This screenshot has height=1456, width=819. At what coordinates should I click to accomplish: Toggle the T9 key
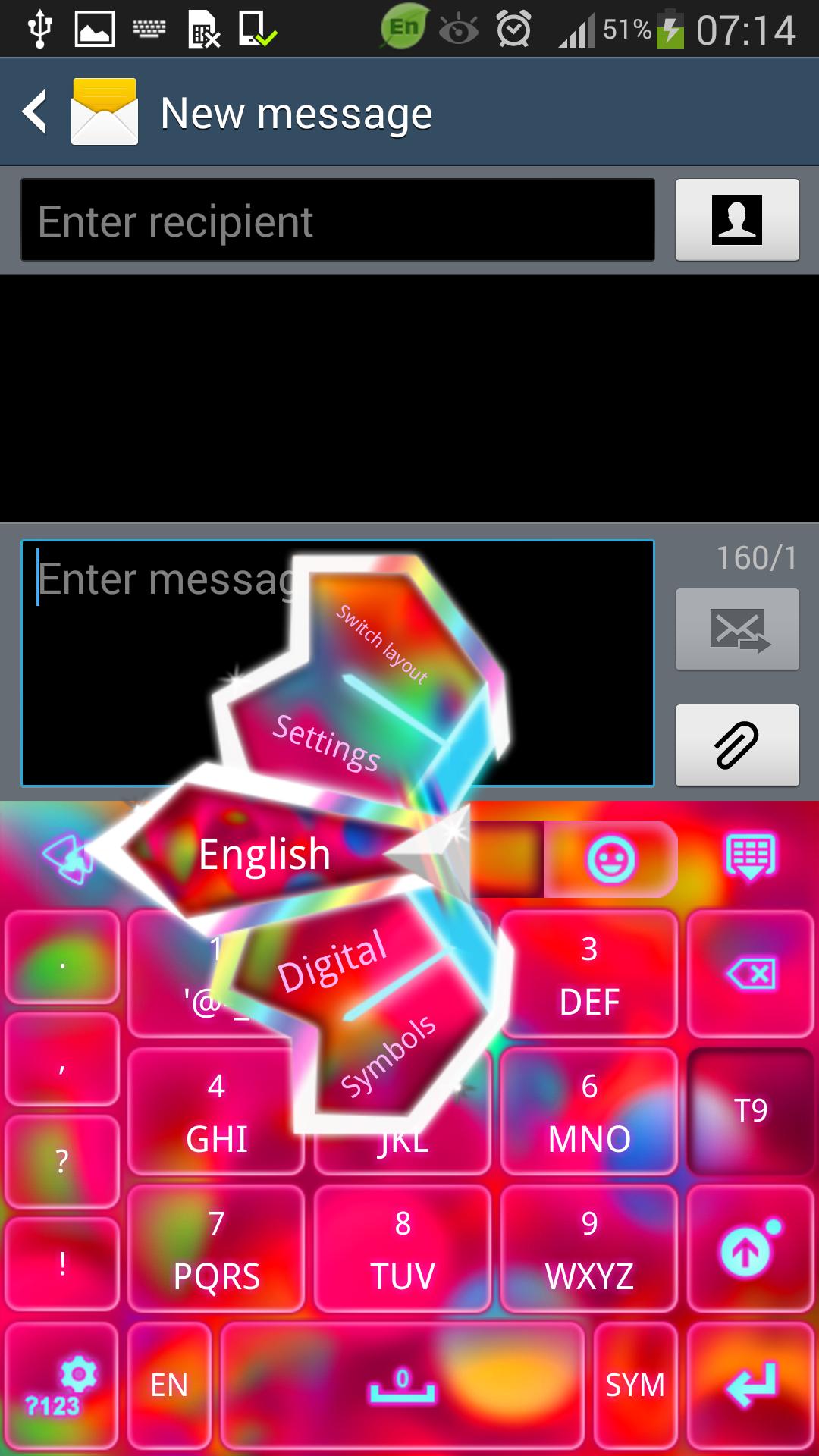pos(751,1110)
